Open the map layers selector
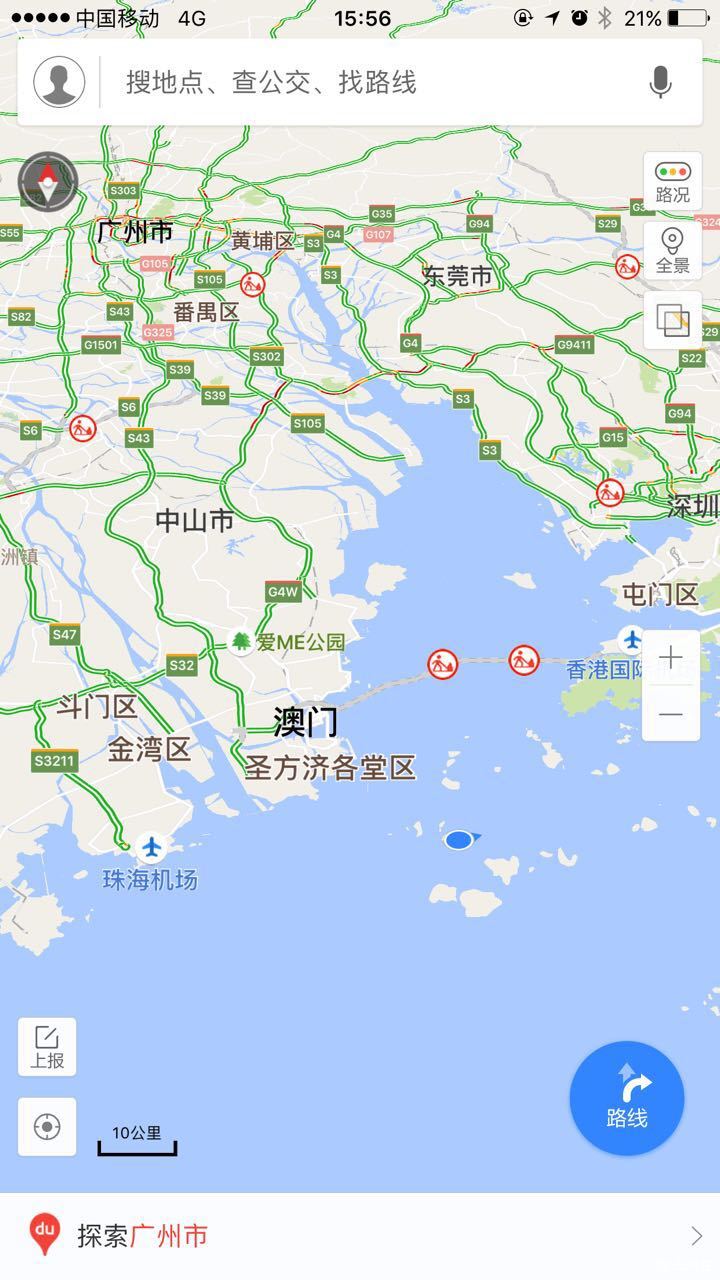The image size is (720, 1280). [672, 320]
